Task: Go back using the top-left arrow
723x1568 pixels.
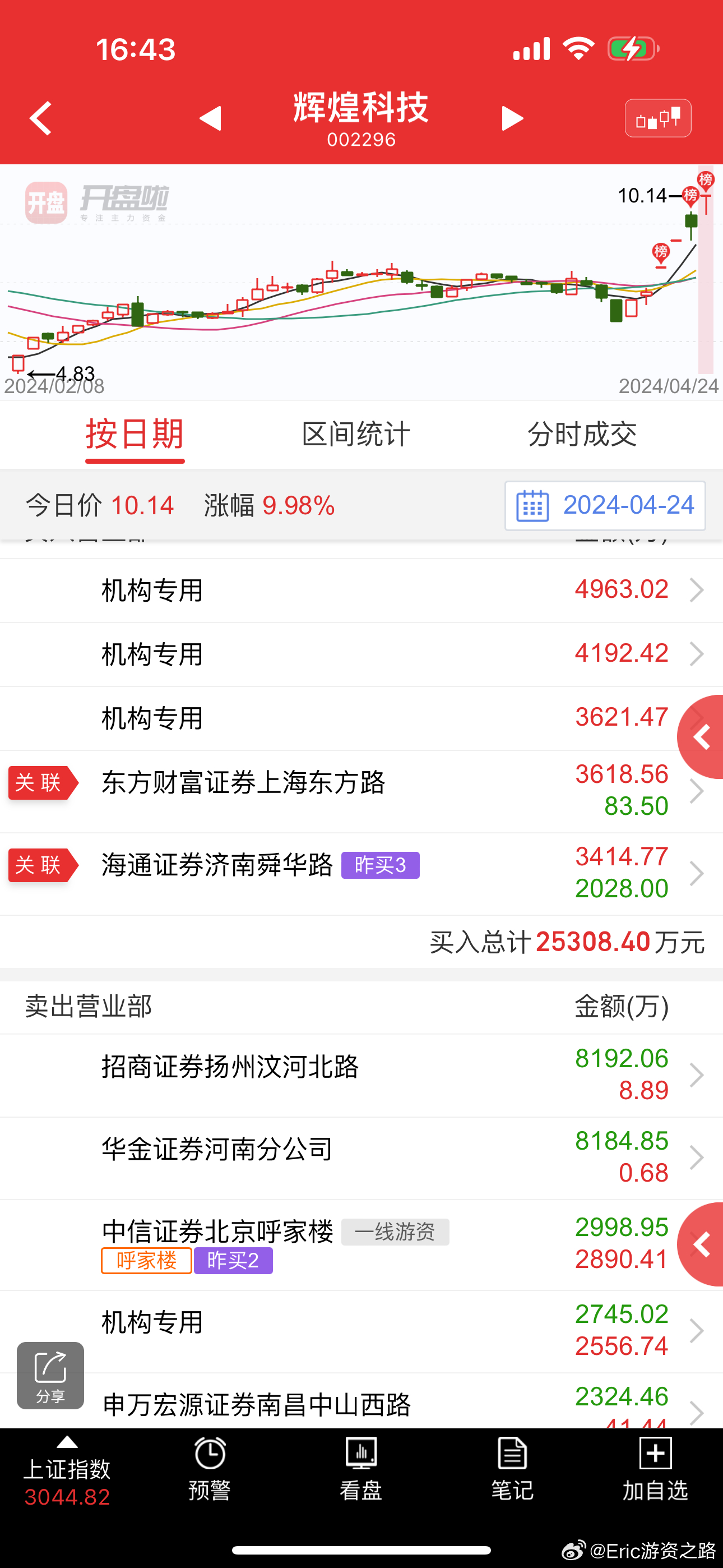Action: pos(40,118)
